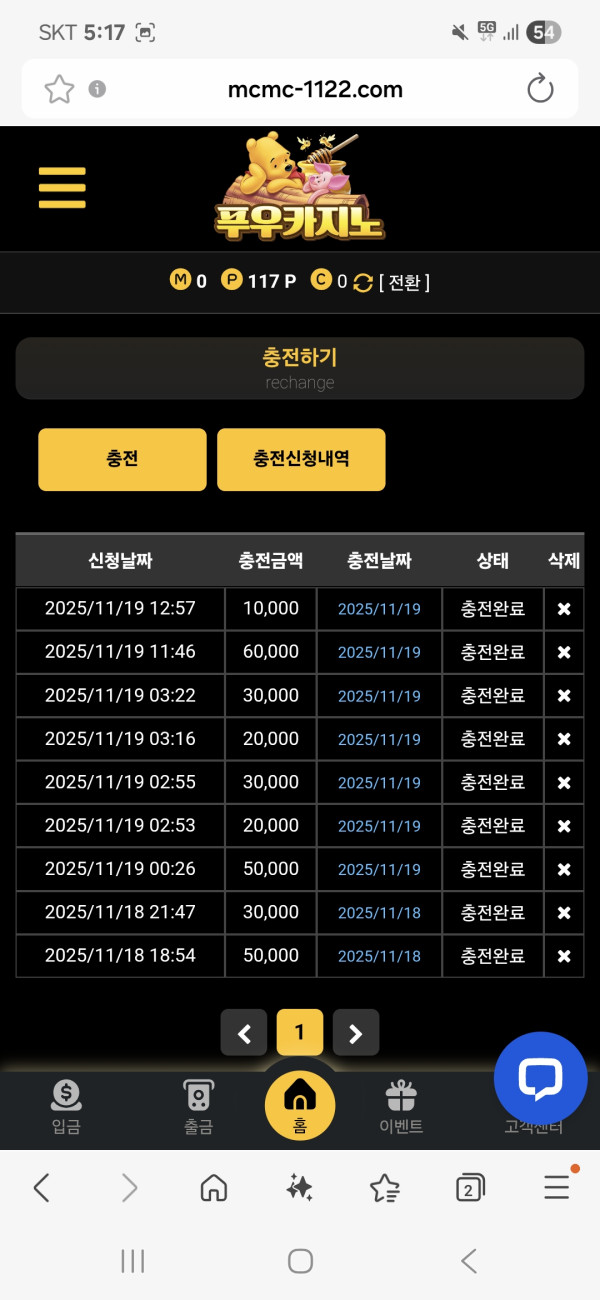Image resolution: width=600 pixels, height=1300 pixels.
Task: Tap the 전환 point conversion link
Action: point(404,282)
